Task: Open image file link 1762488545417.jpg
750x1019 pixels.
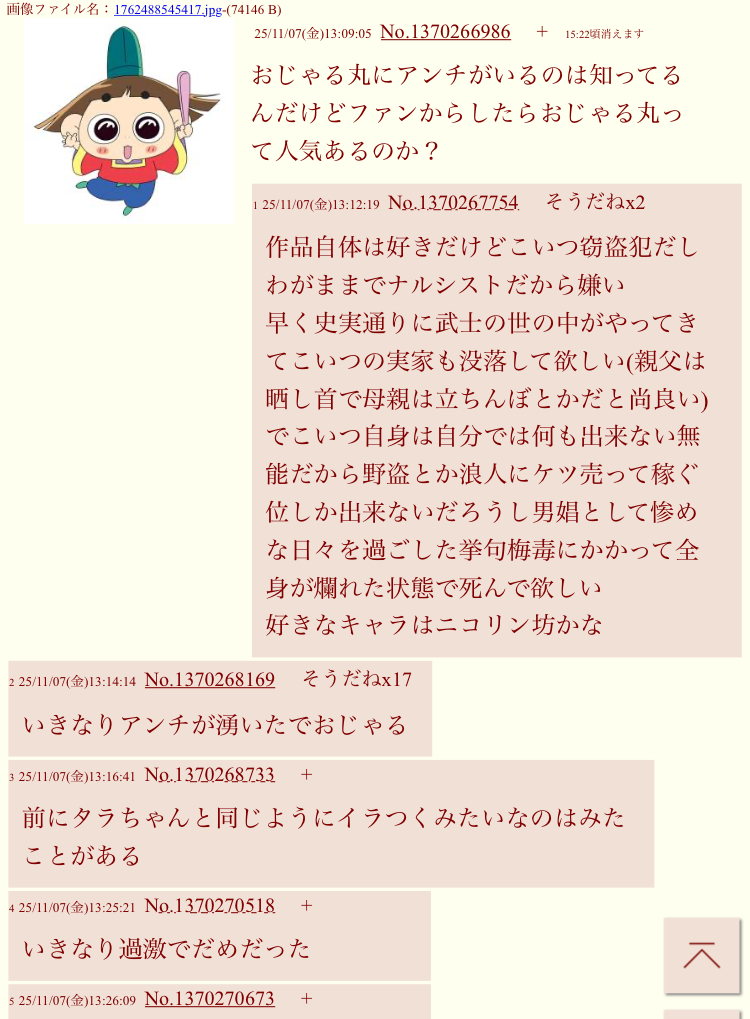Action: (167, 10)
